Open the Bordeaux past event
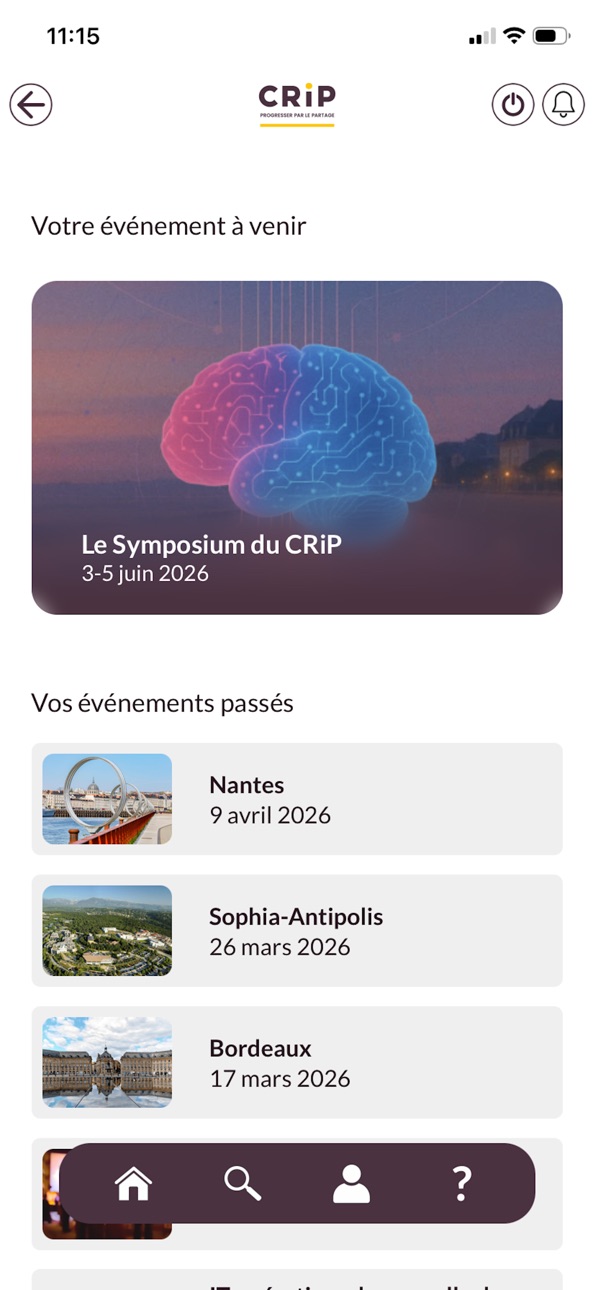The height and width of the screenshot is (1290, 594). point(297,1062)
